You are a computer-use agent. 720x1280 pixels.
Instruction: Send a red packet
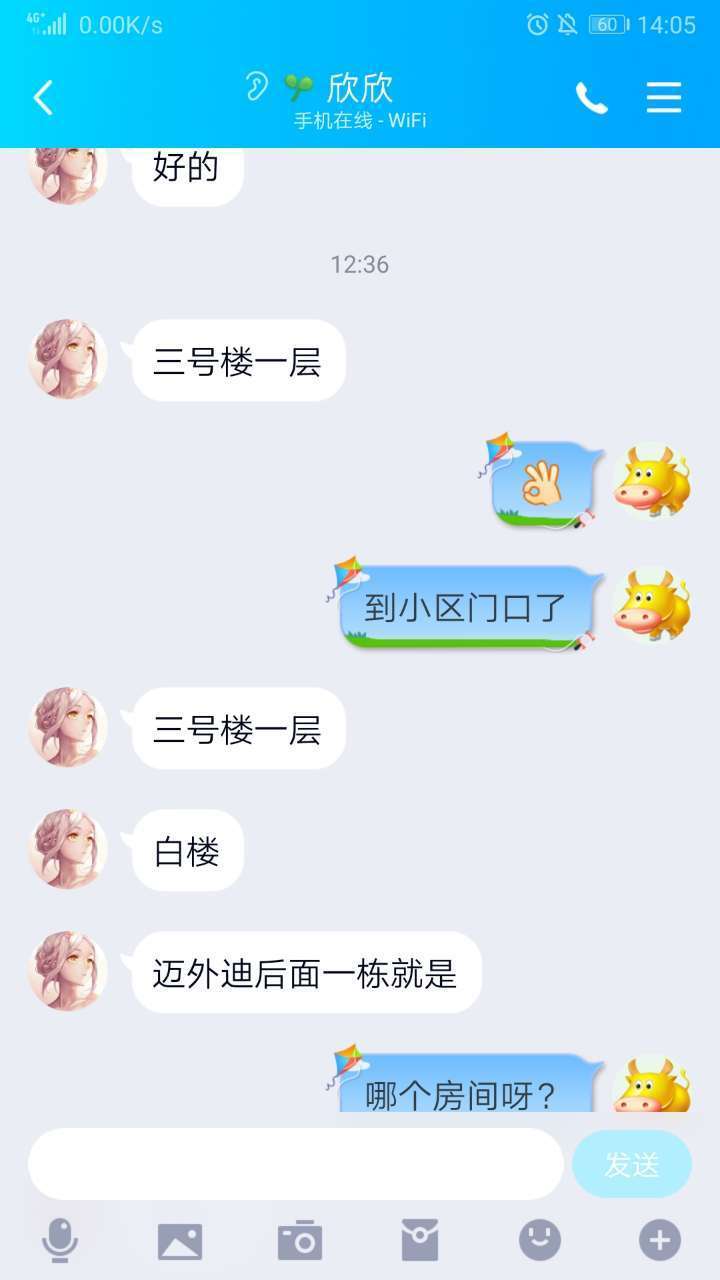(x=420, y=1240)
